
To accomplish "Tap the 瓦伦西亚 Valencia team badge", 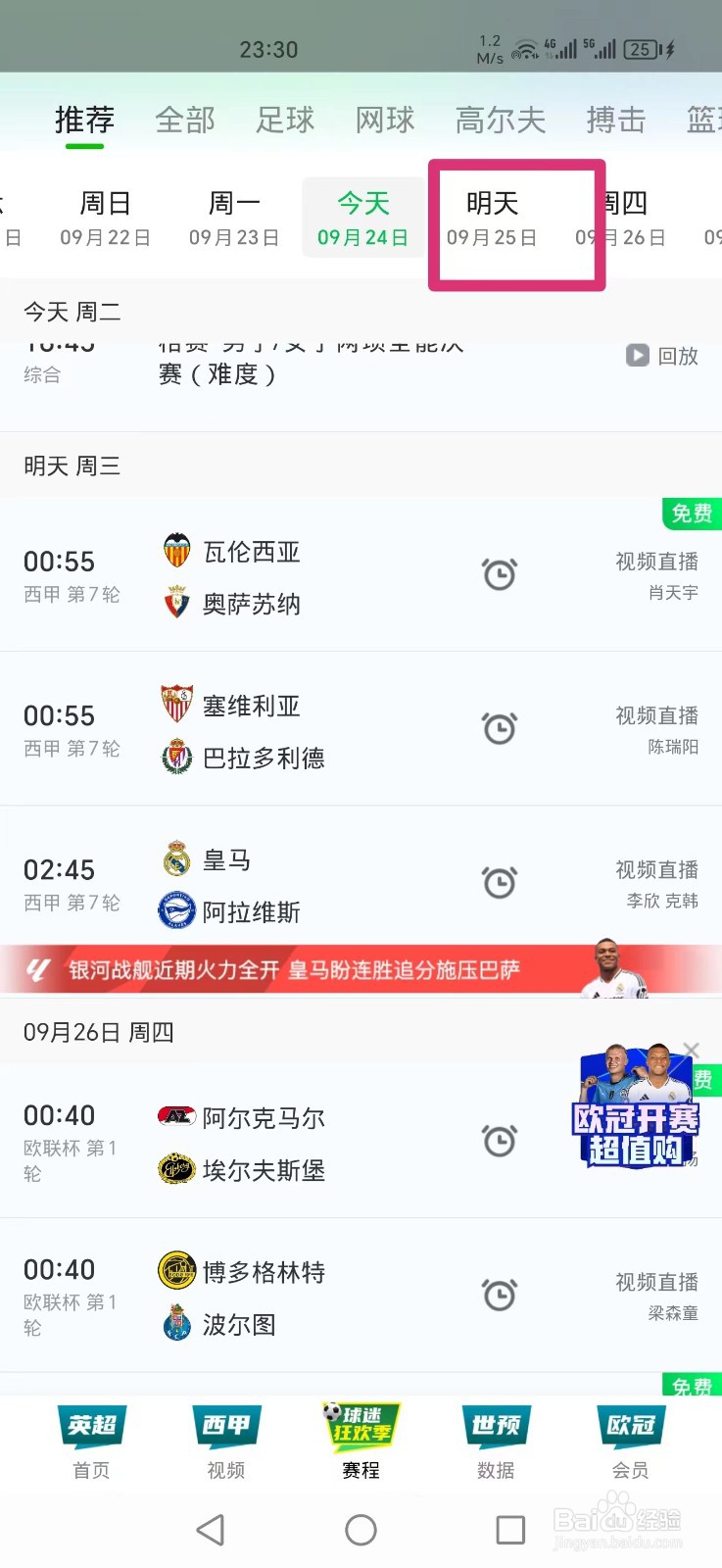I will coord(176,550).
